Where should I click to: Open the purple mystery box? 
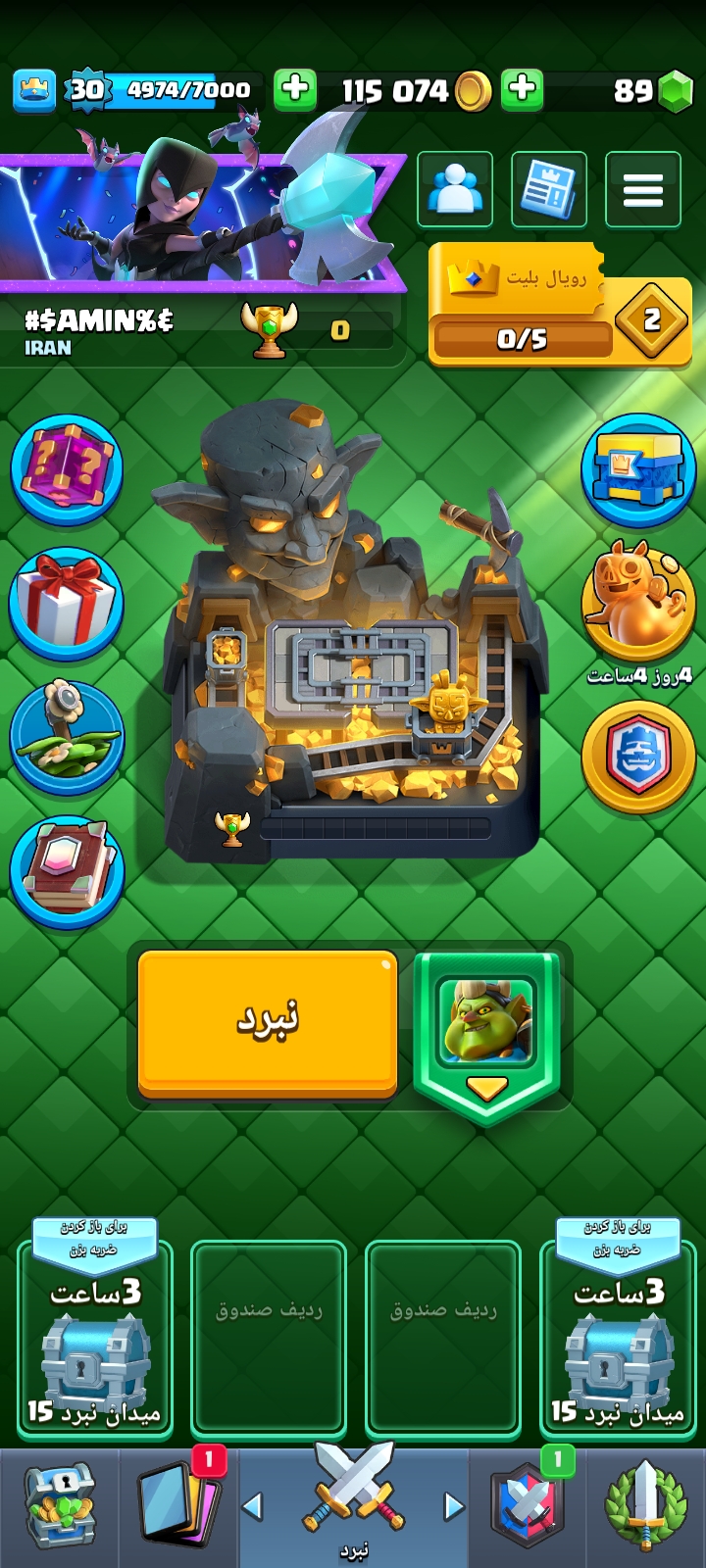click(67, 469)
